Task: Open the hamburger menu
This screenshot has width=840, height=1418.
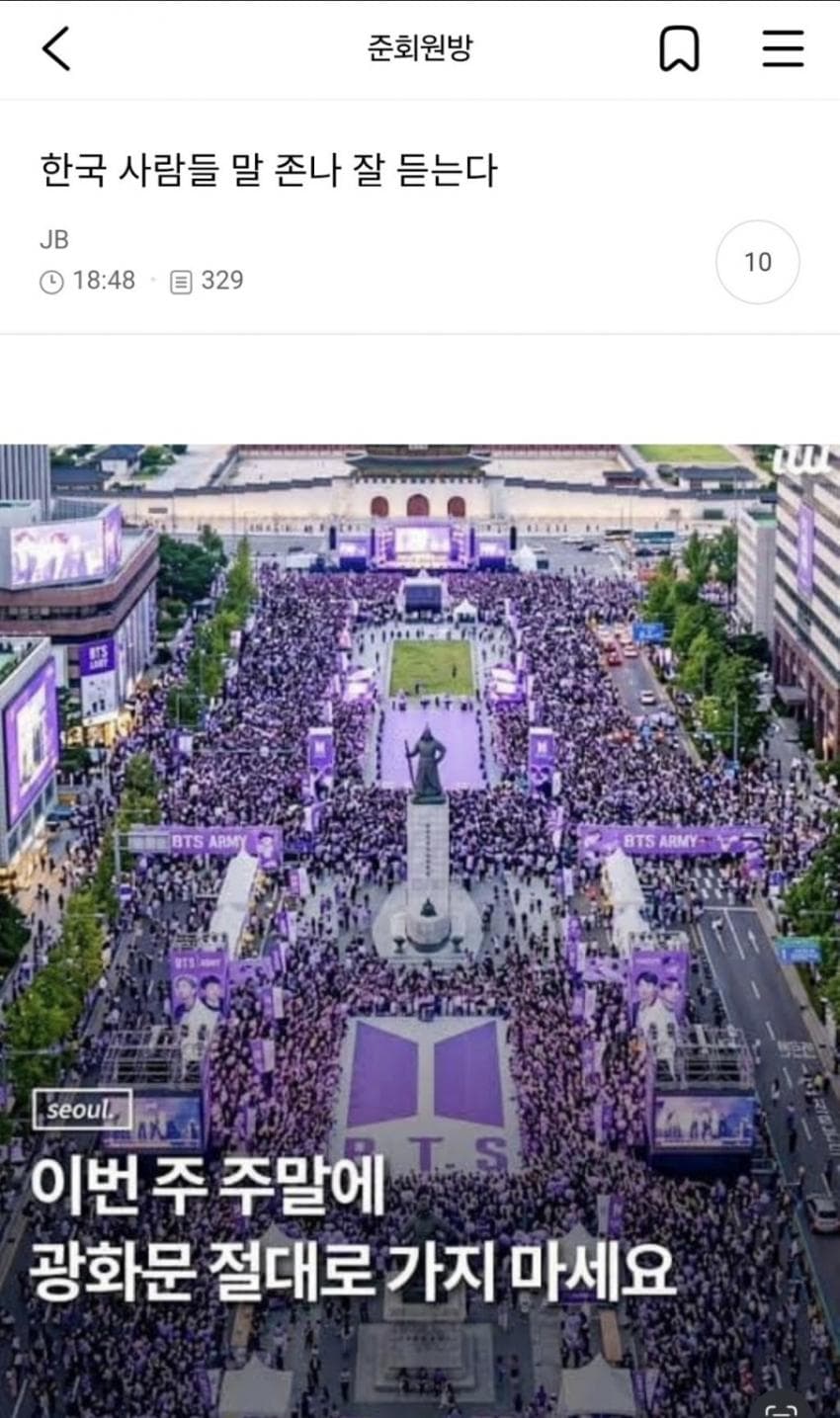Action: pyautogui.click(x=783, y=48)
